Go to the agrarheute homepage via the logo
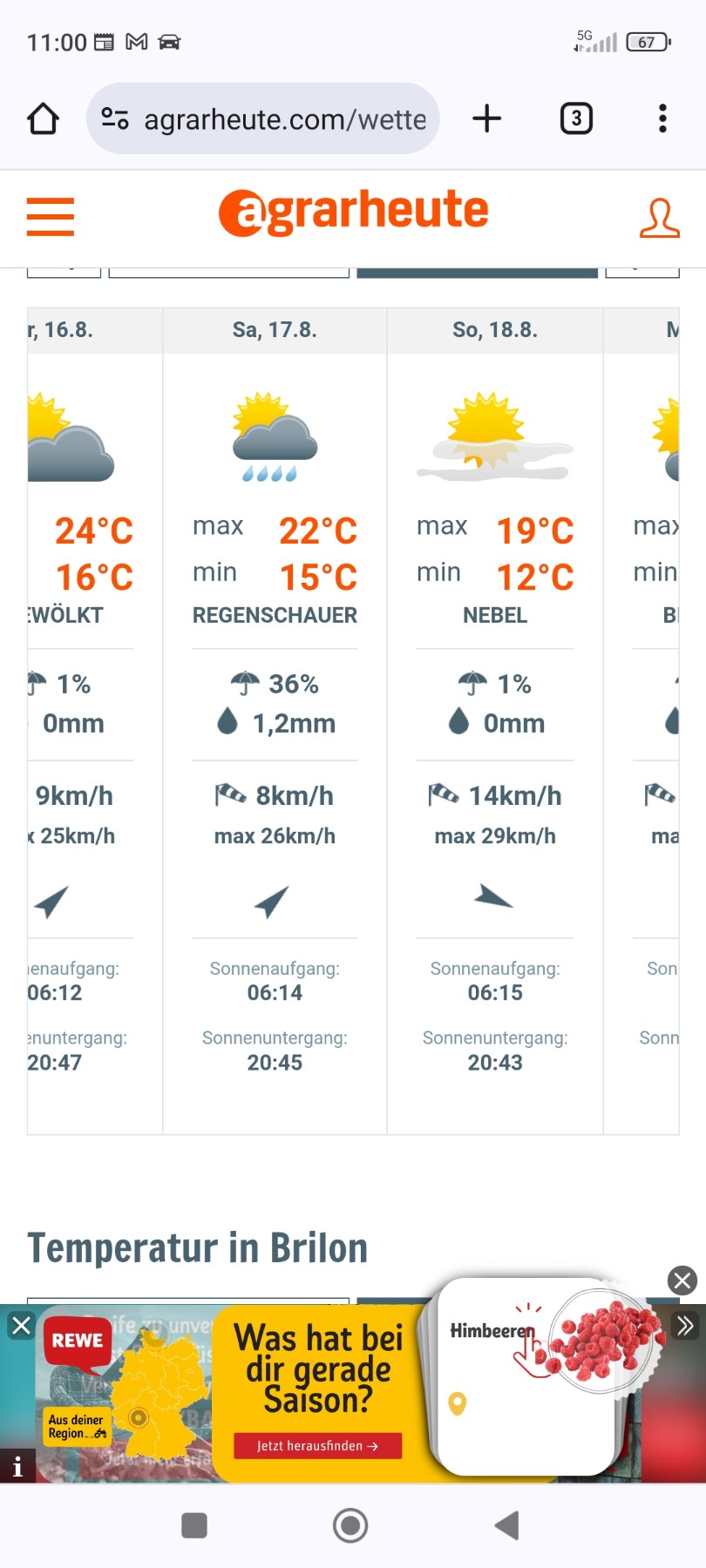The height and width of the screenshot is (1568, 706). (353, 213)
